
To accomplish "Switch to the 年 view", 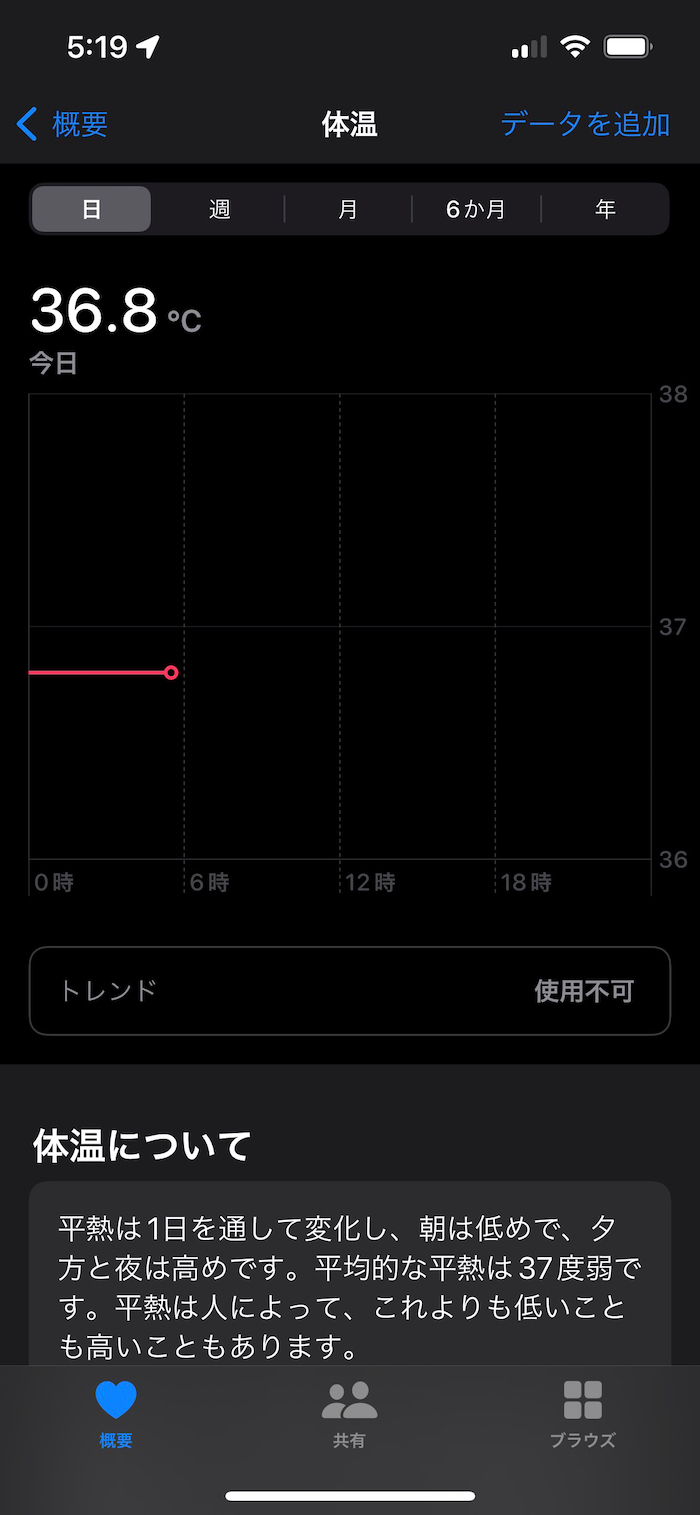I will pyautogui.click(x=605, y=209).
